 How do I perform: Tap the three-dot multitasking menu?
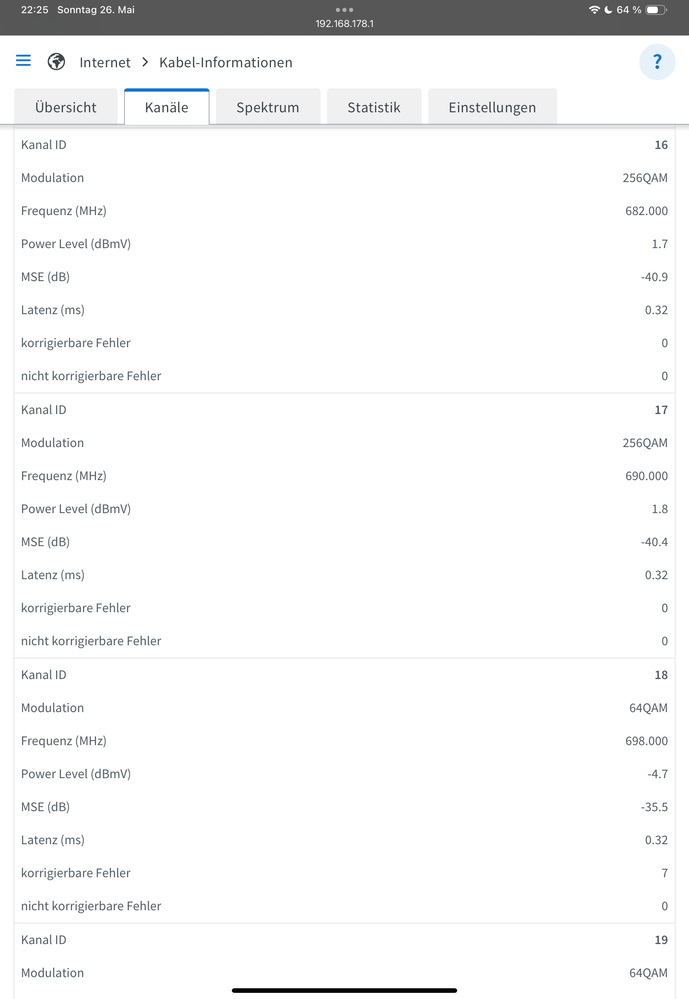344,10
